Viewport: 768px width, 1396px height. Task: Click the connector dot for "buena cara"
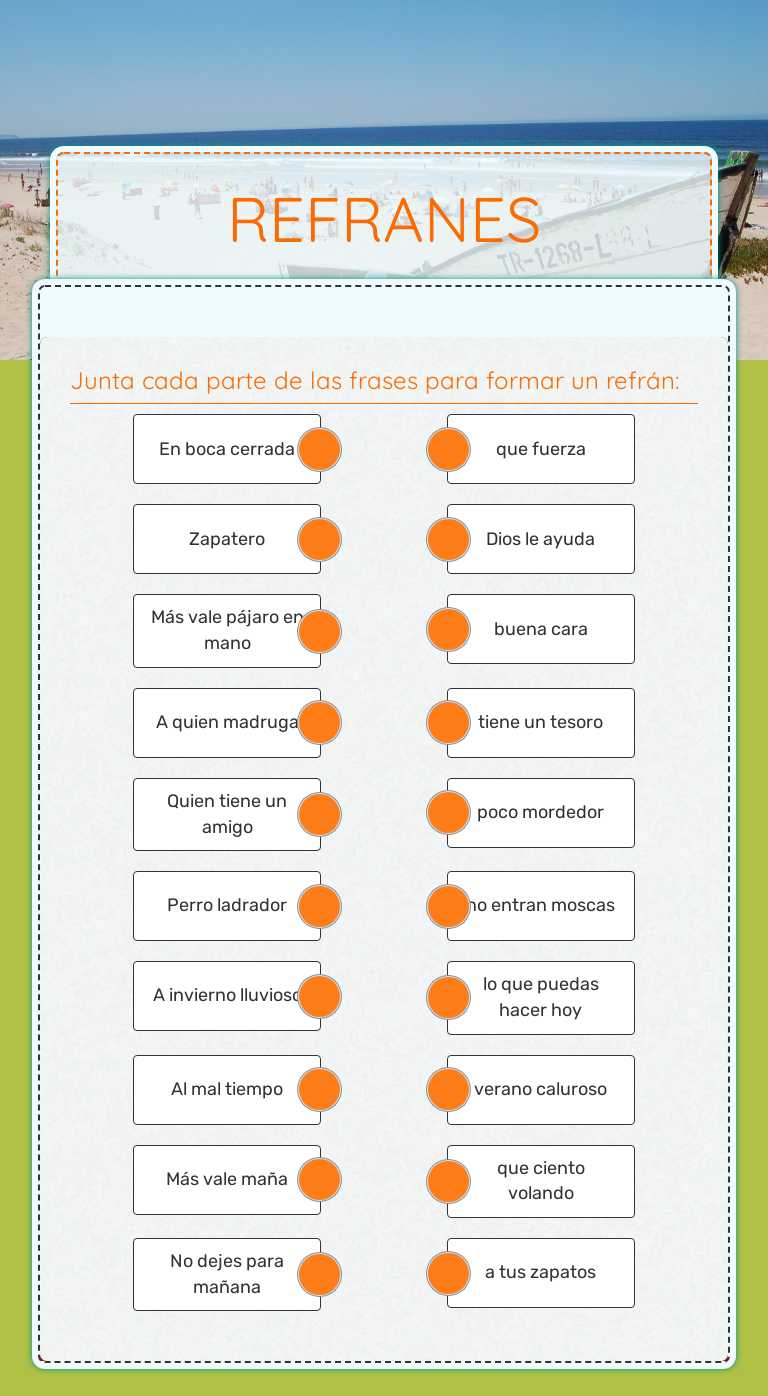[x=448, y=630]
